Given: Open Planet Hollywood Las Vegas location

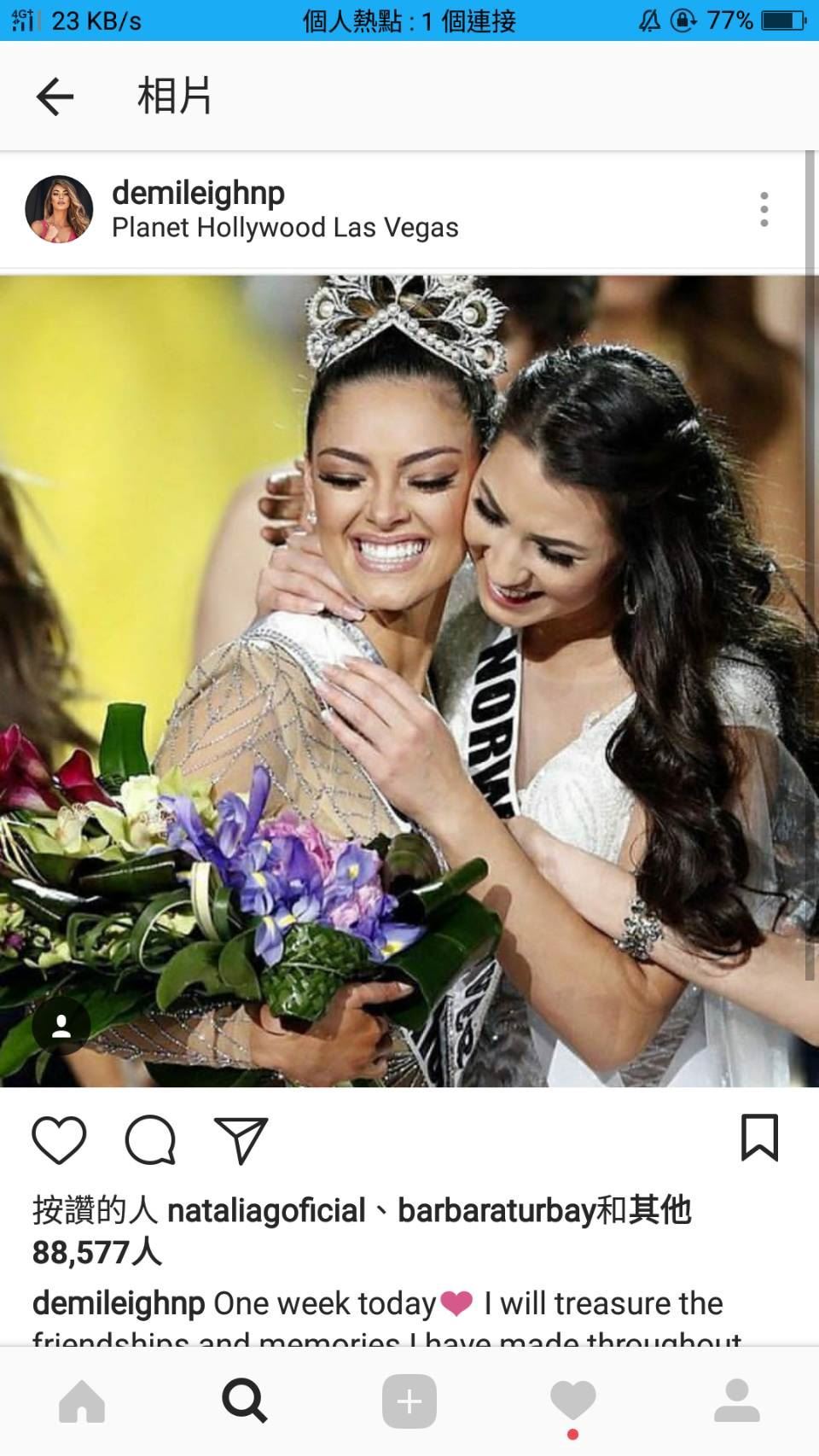Looking at the screenshot, I should pos(285,228).
